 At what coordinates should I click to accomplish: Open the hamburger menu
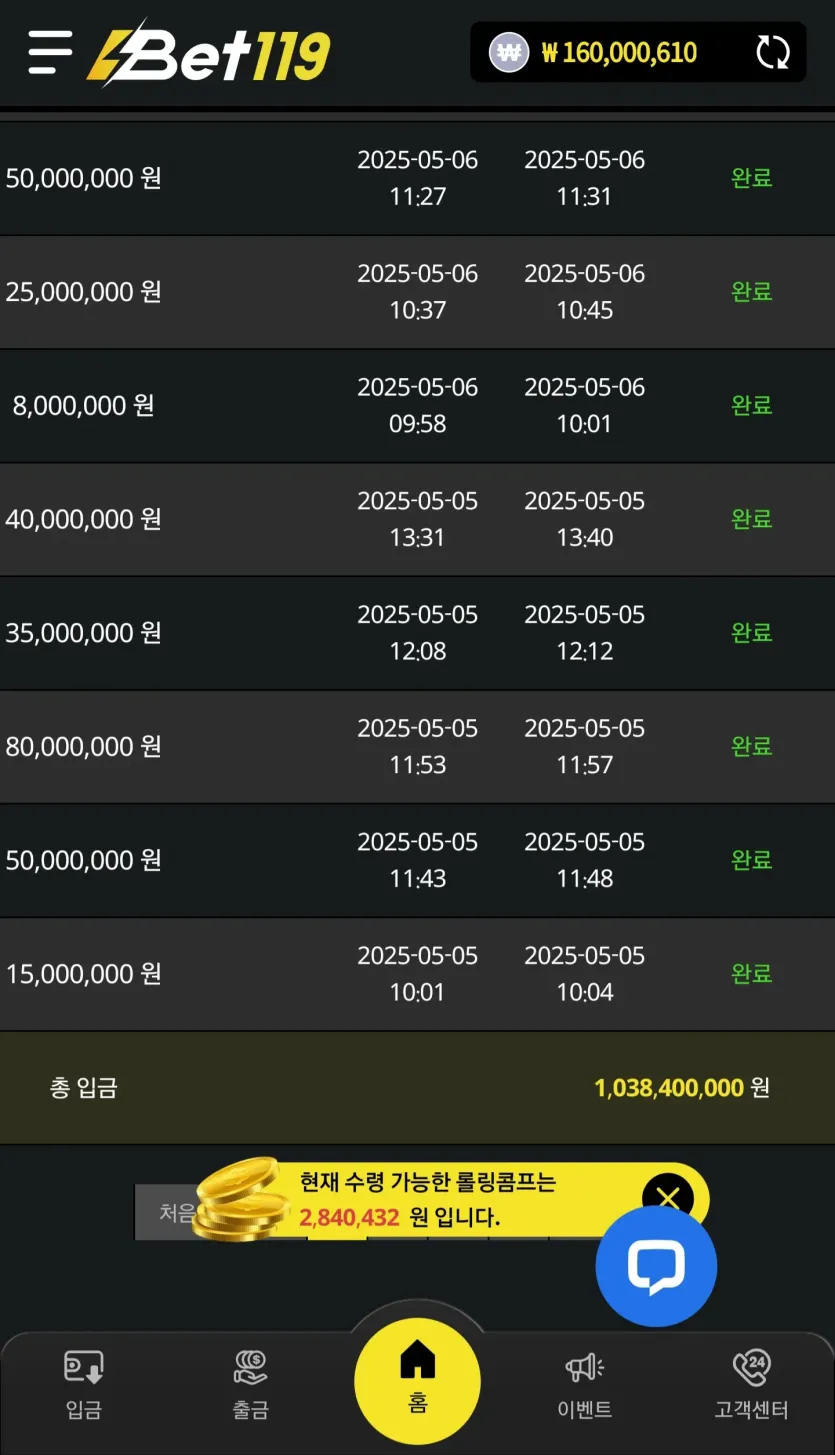point(50,52)
